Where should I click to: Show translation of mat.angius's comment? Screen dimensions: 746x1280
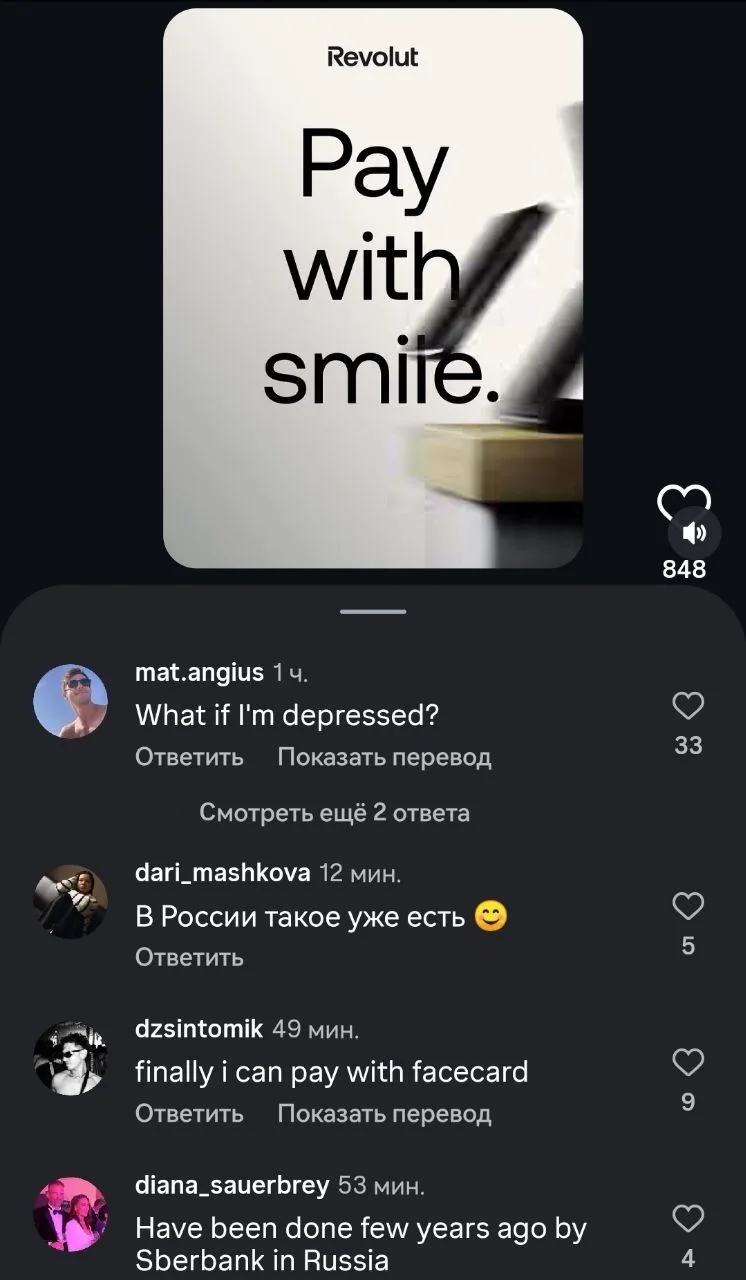click(384, 757)
